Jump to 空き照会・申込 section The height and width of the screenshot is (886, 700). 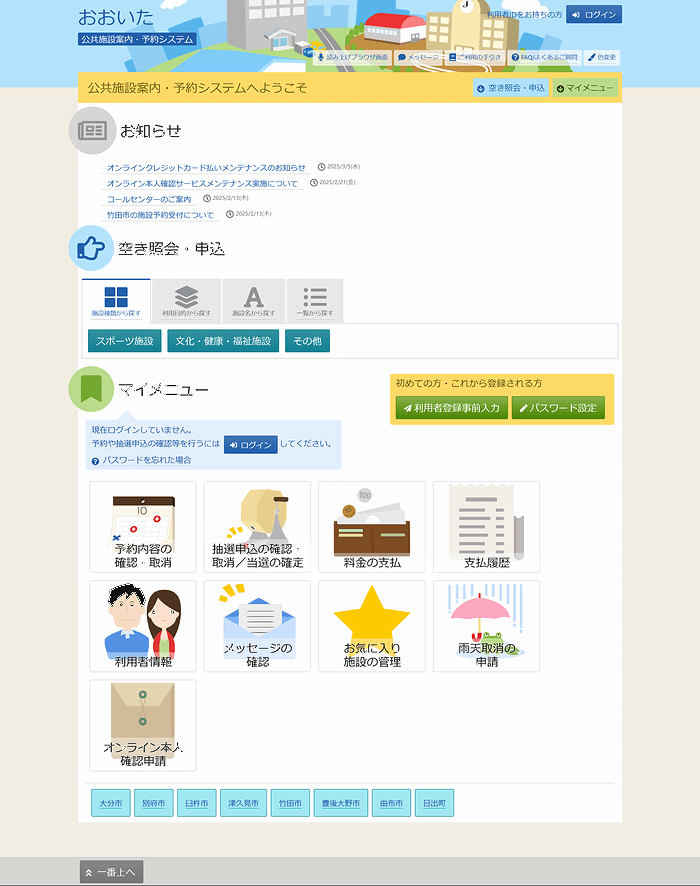click(511, 88)
